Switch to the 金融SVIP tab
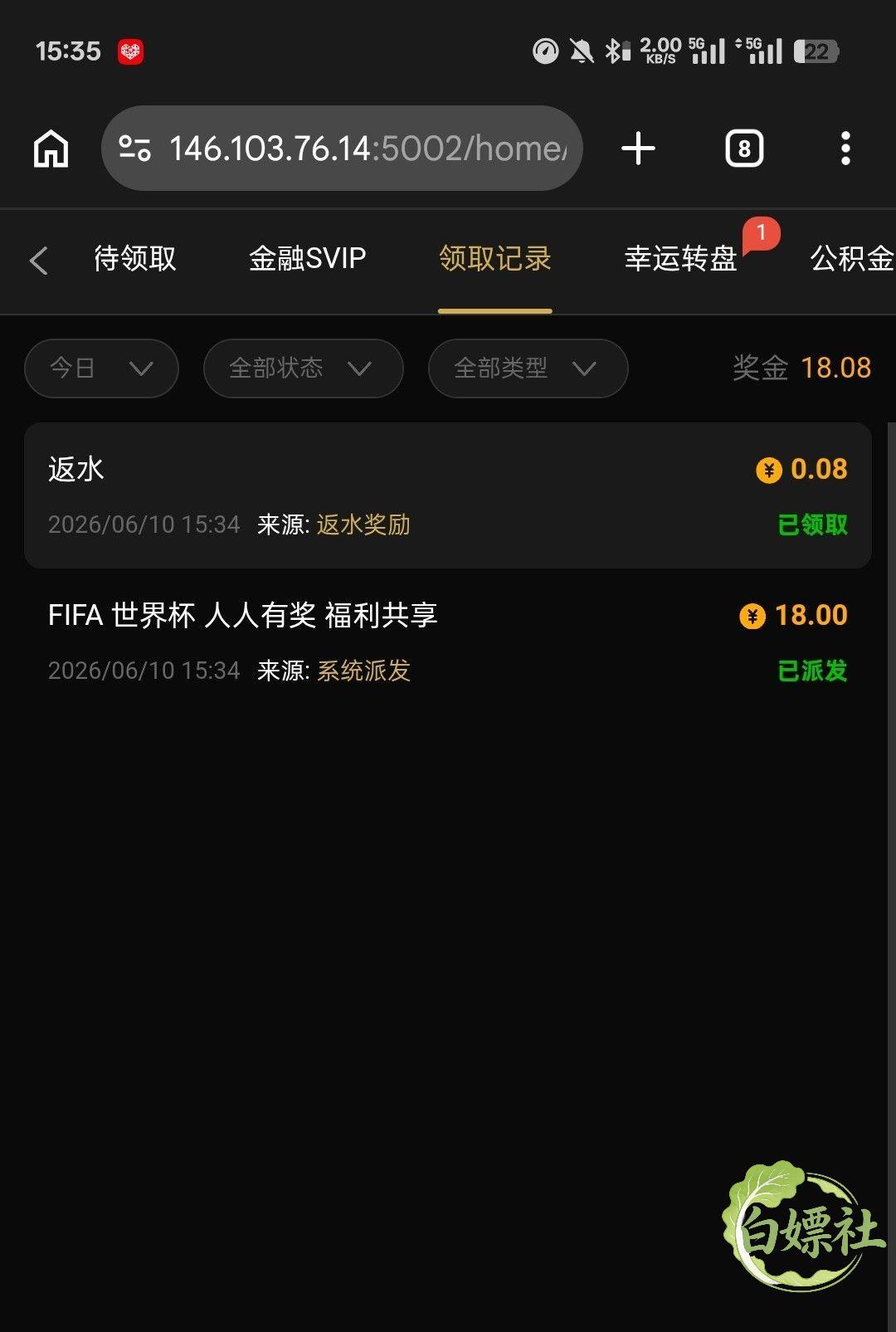 pos(308,259)
